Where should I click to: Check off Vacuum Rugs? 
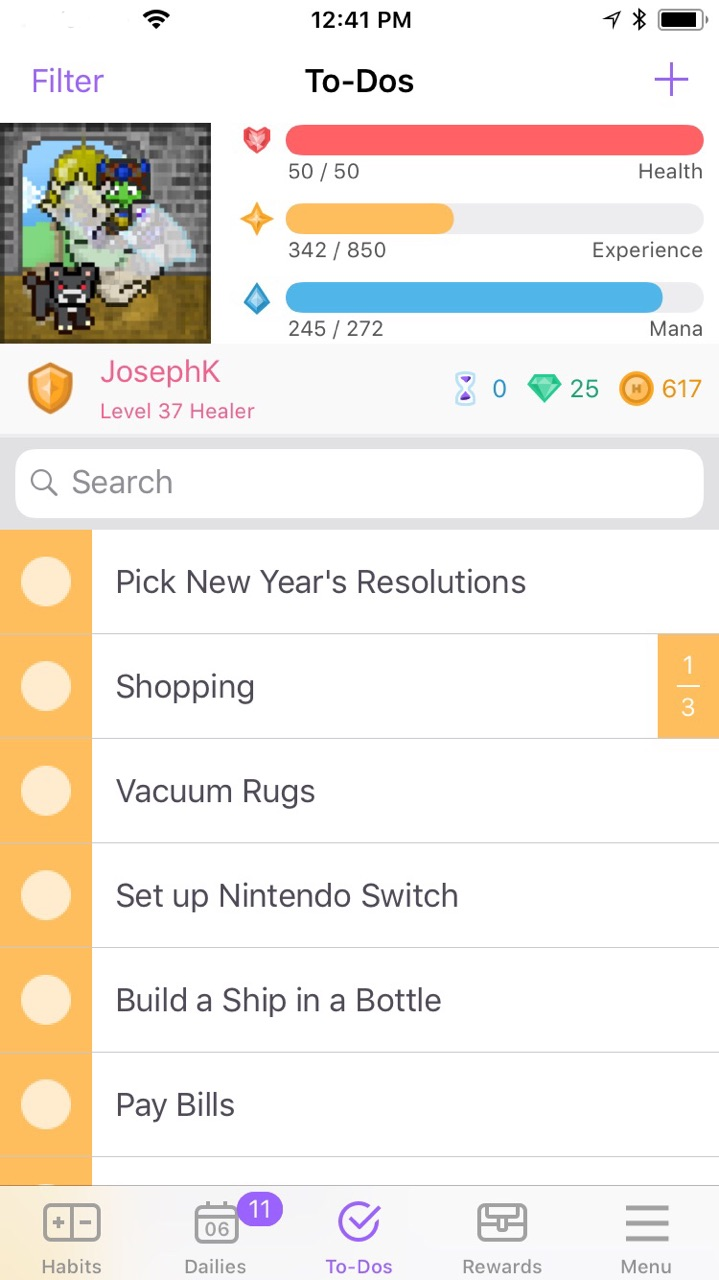(45, 791)
